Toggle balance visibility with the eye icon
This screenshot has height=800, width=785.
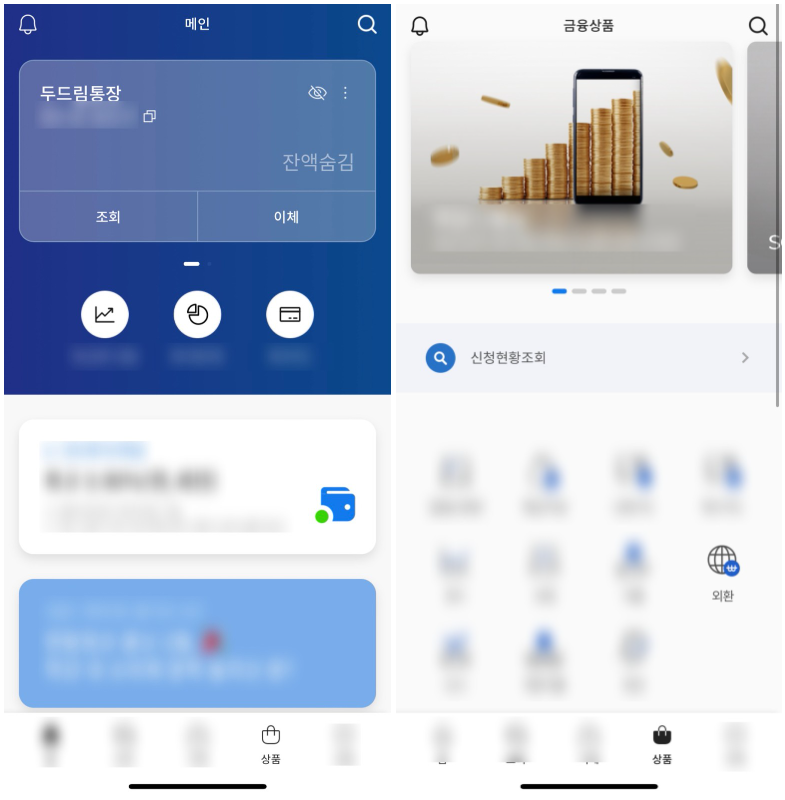coord(316,92)
